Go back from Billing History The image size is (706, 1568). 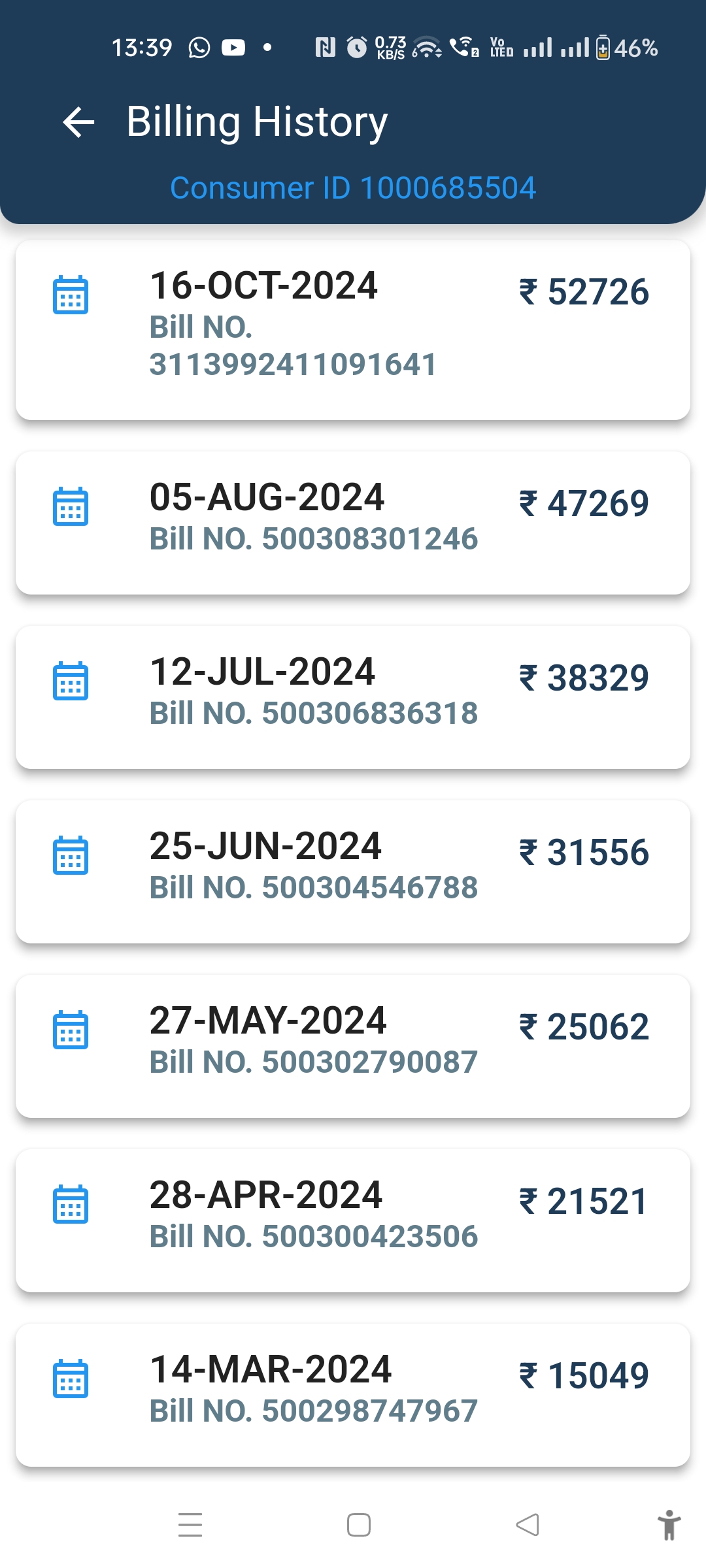(78, 122)
